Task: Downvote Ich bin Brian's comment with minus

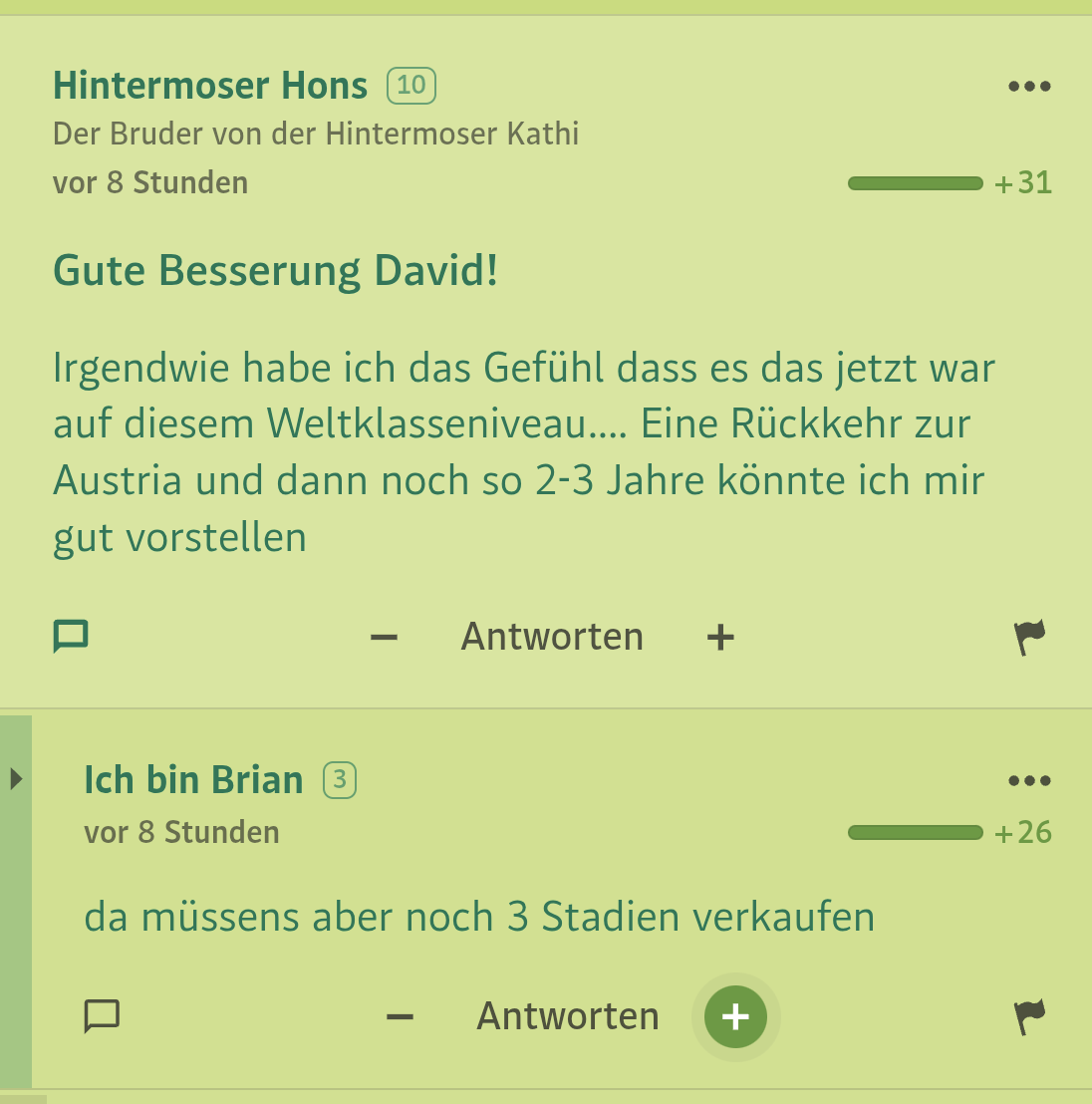Action: 400,1017
